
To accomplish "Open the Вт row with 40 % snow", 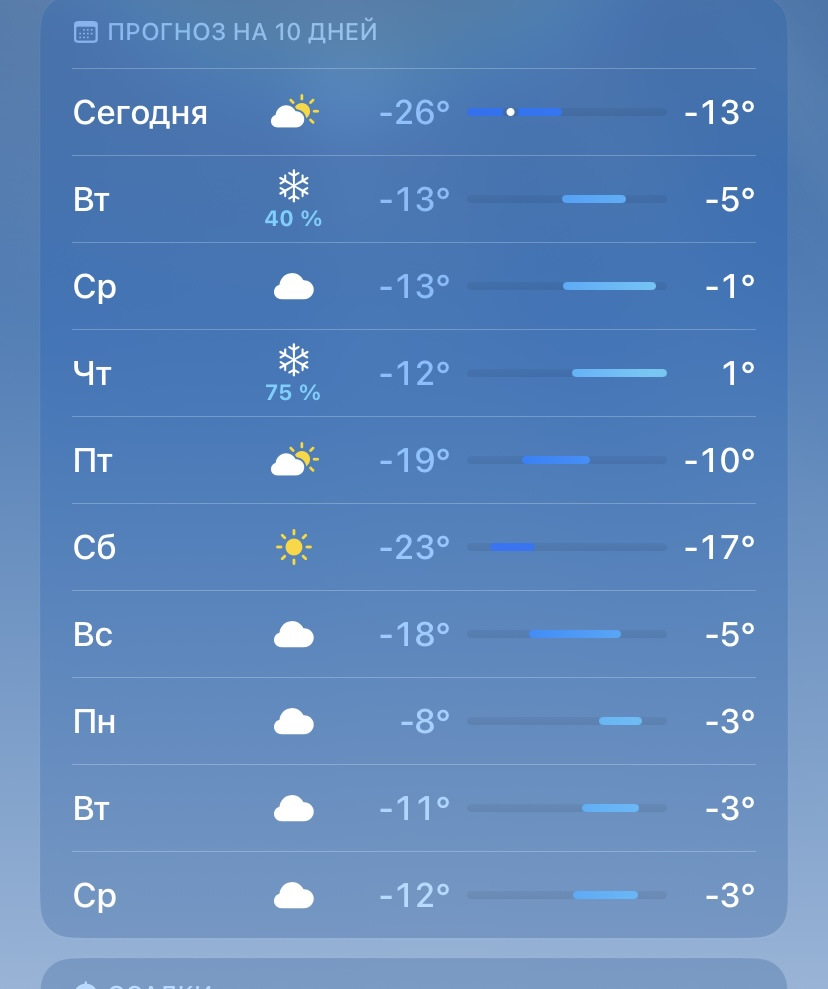I will tap(413, 199).
